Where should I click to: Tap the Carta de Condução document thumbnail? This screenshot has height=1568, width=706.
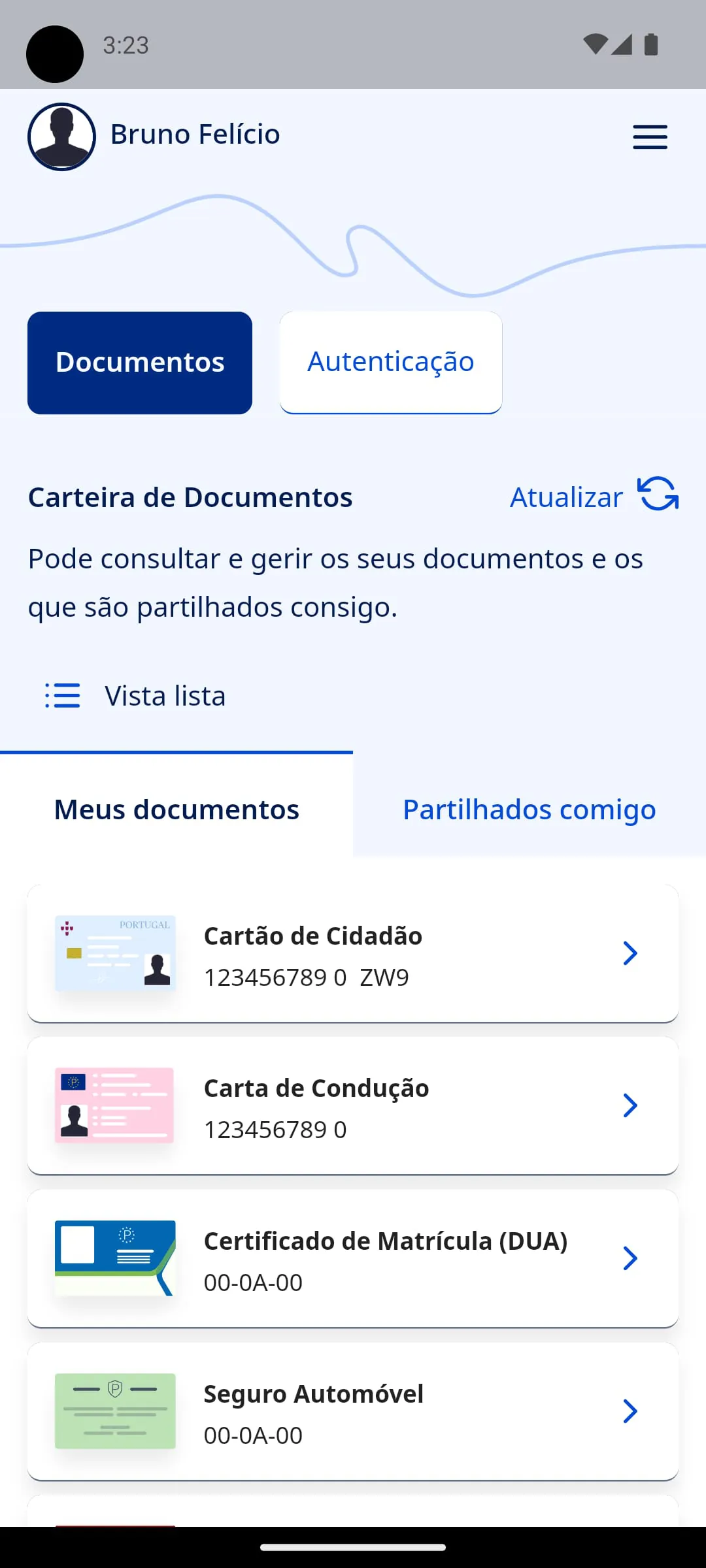click(115, 1105)
